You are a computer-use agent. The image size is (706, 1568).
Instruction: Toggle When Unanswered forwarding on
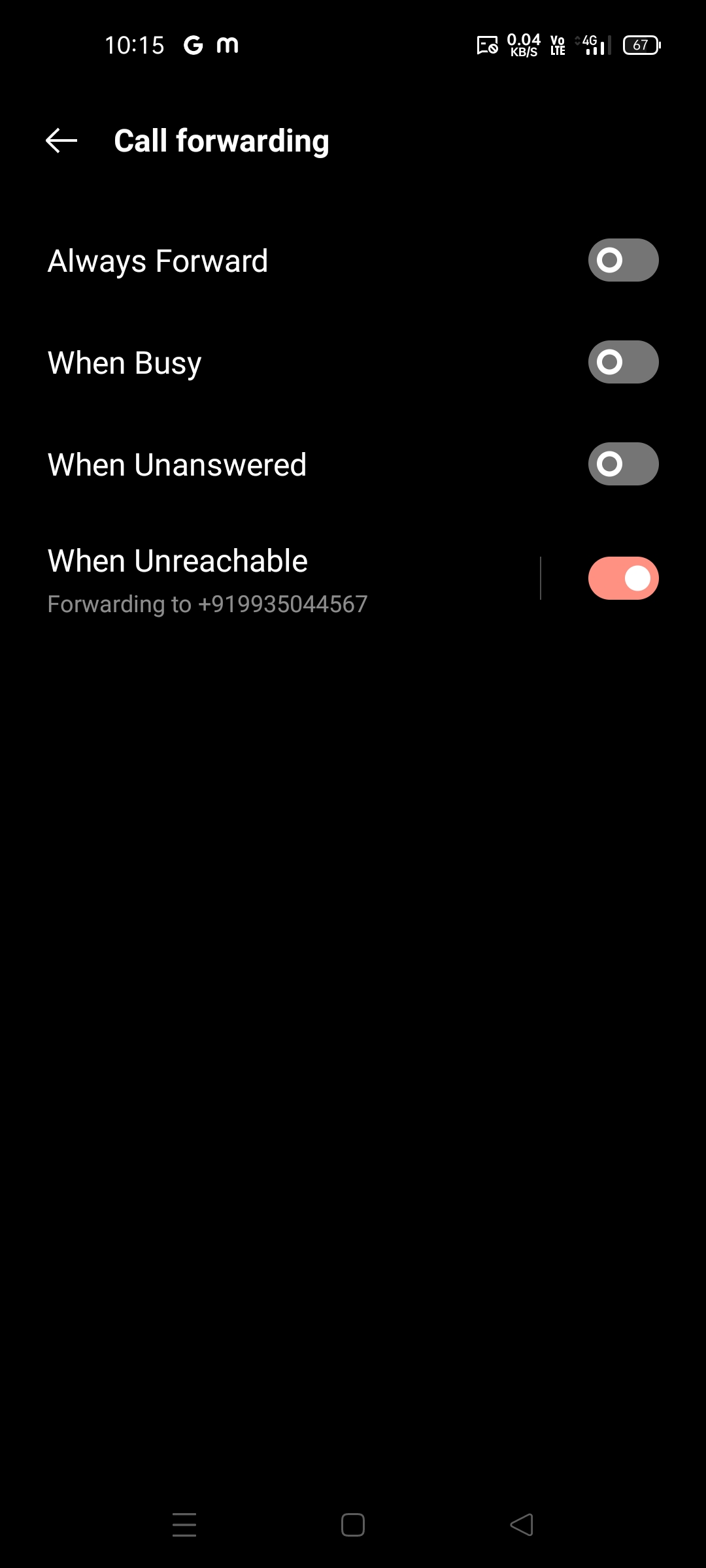tap(622, 464)
